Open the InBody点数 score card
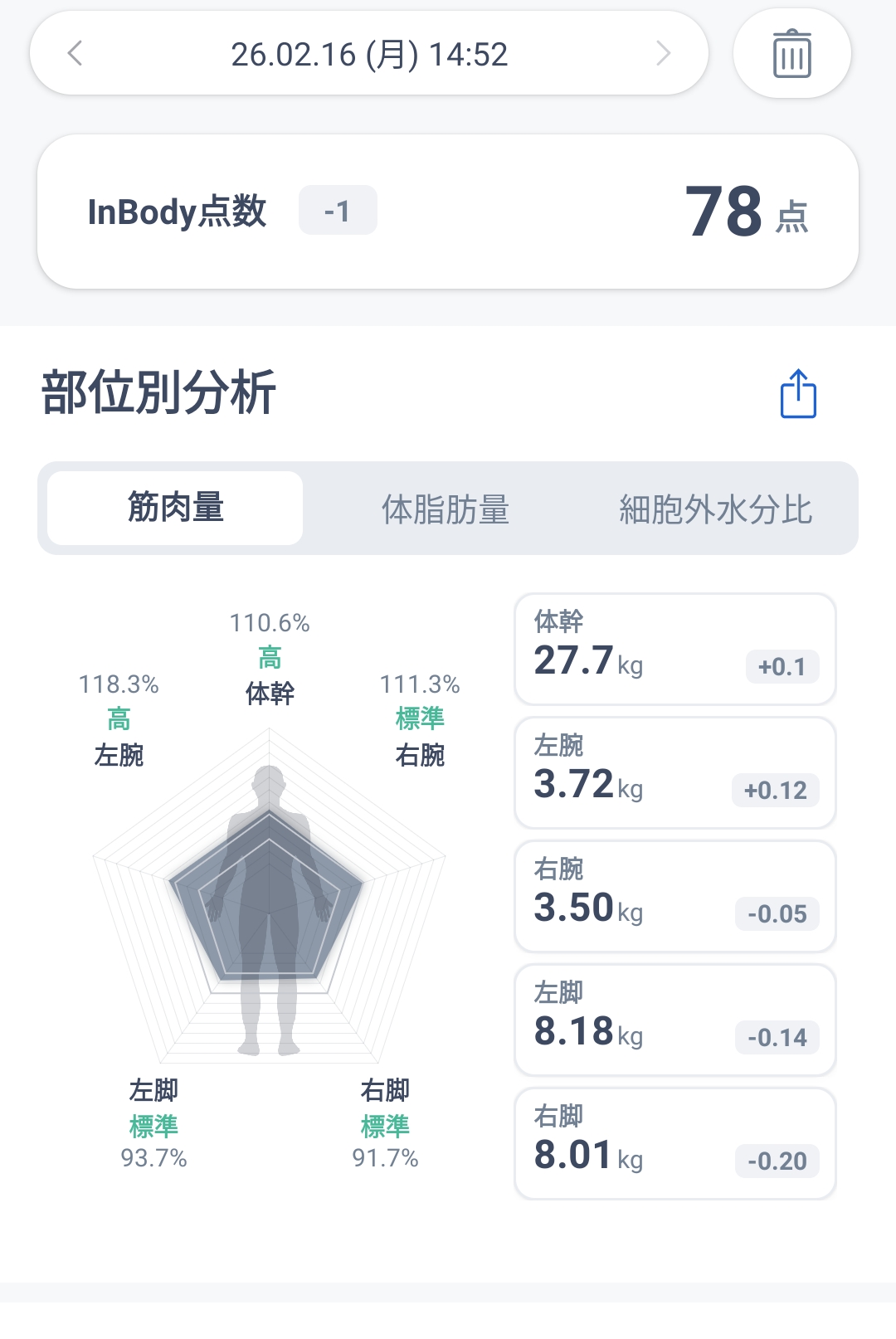 [448, 212]
